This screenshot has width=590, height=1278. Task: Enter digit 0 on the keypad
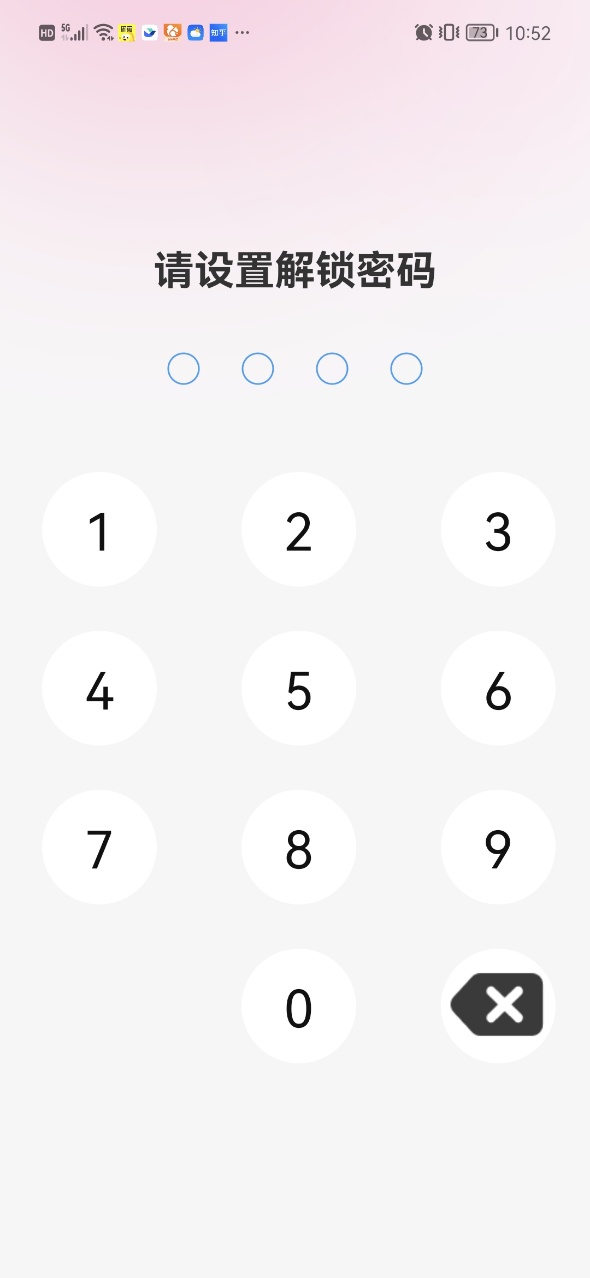click(x=299, y=1006)
